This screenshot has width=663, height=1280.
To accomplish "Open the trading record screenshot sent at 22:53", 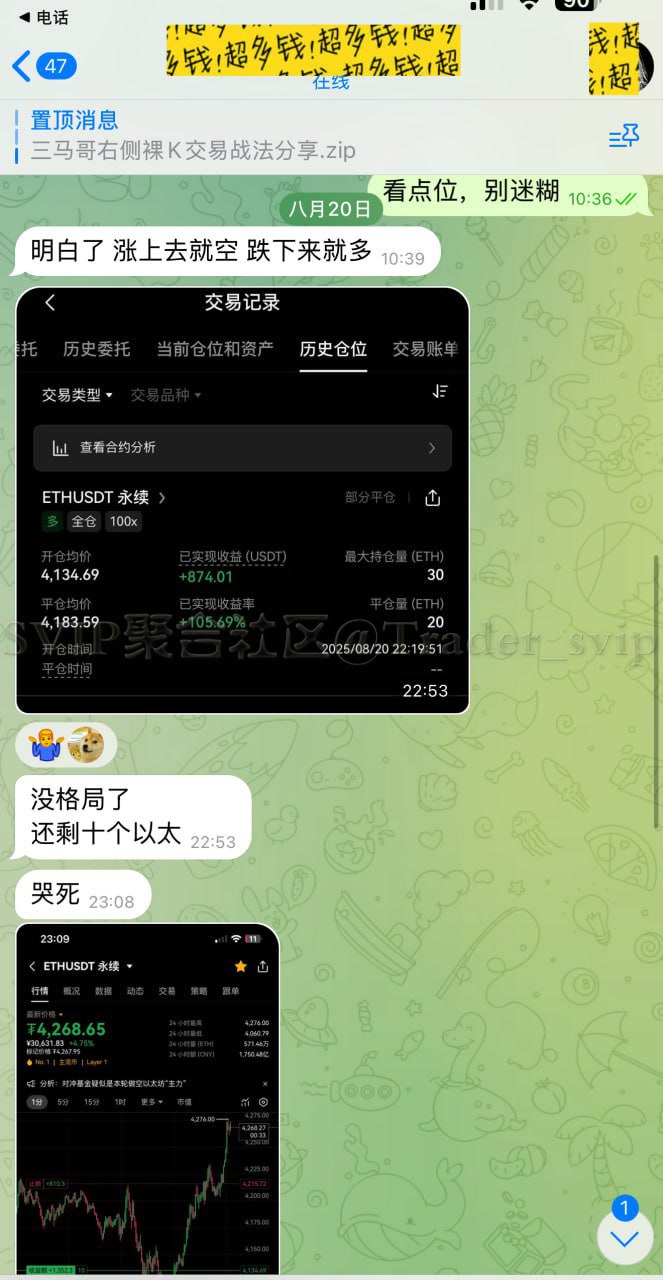I will tap(243, 500).
